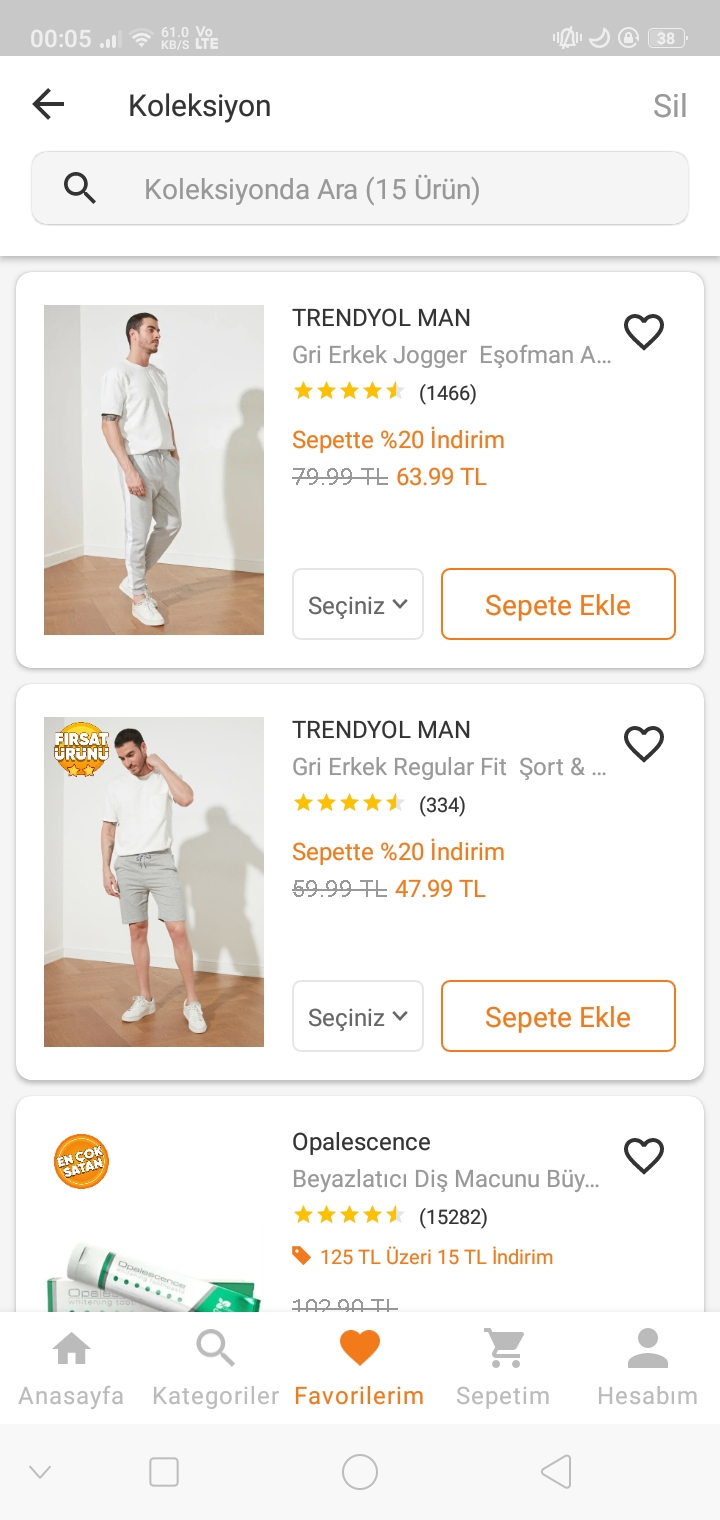The image size is (720, 1520).
Task: Open the Gri Erkek Jogger product image
Action: 154,470
